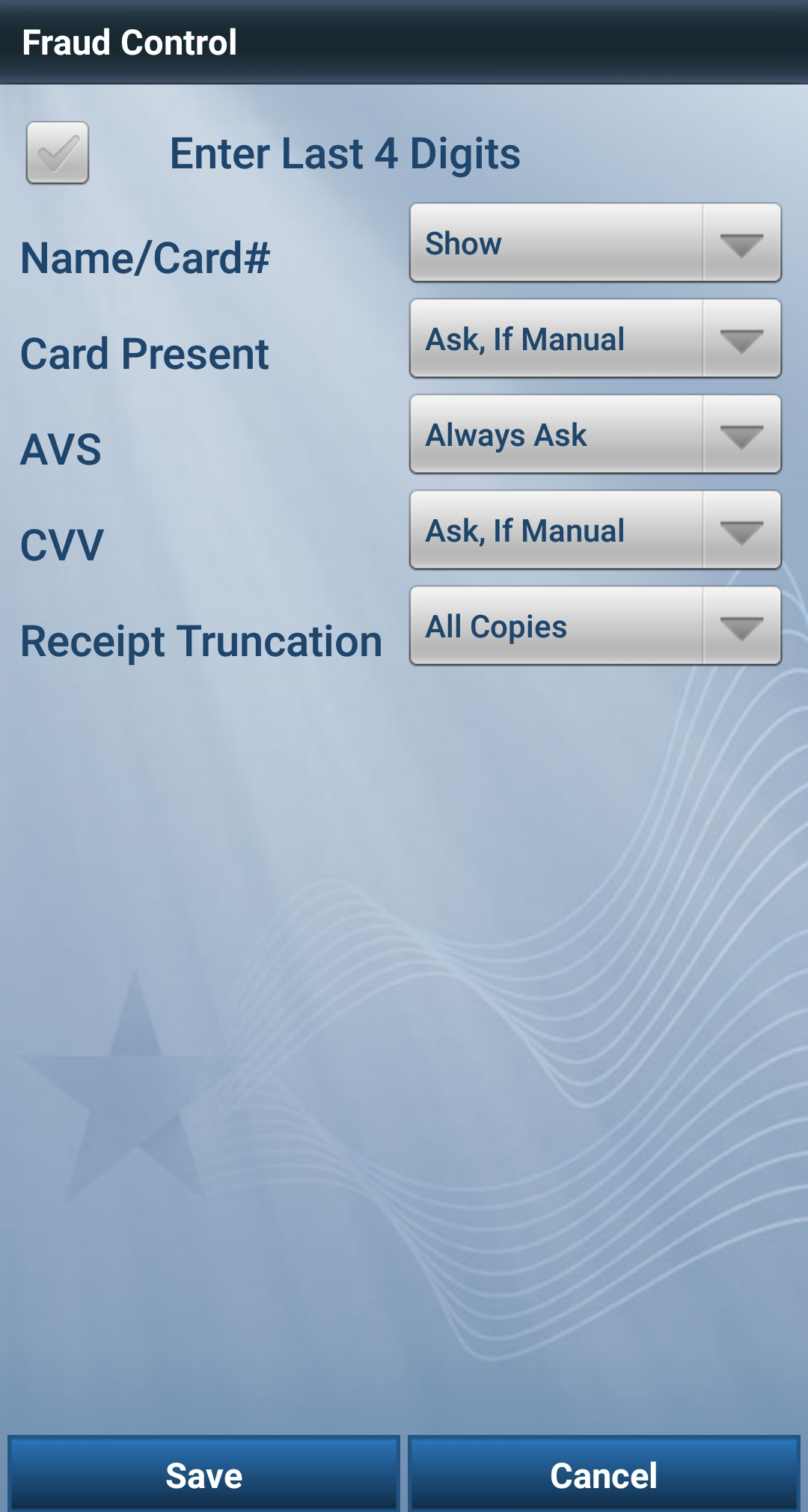This screenshot has height=1512, width=808.
Task: Cancel the fraud control changes
Action: point(604,1475)
